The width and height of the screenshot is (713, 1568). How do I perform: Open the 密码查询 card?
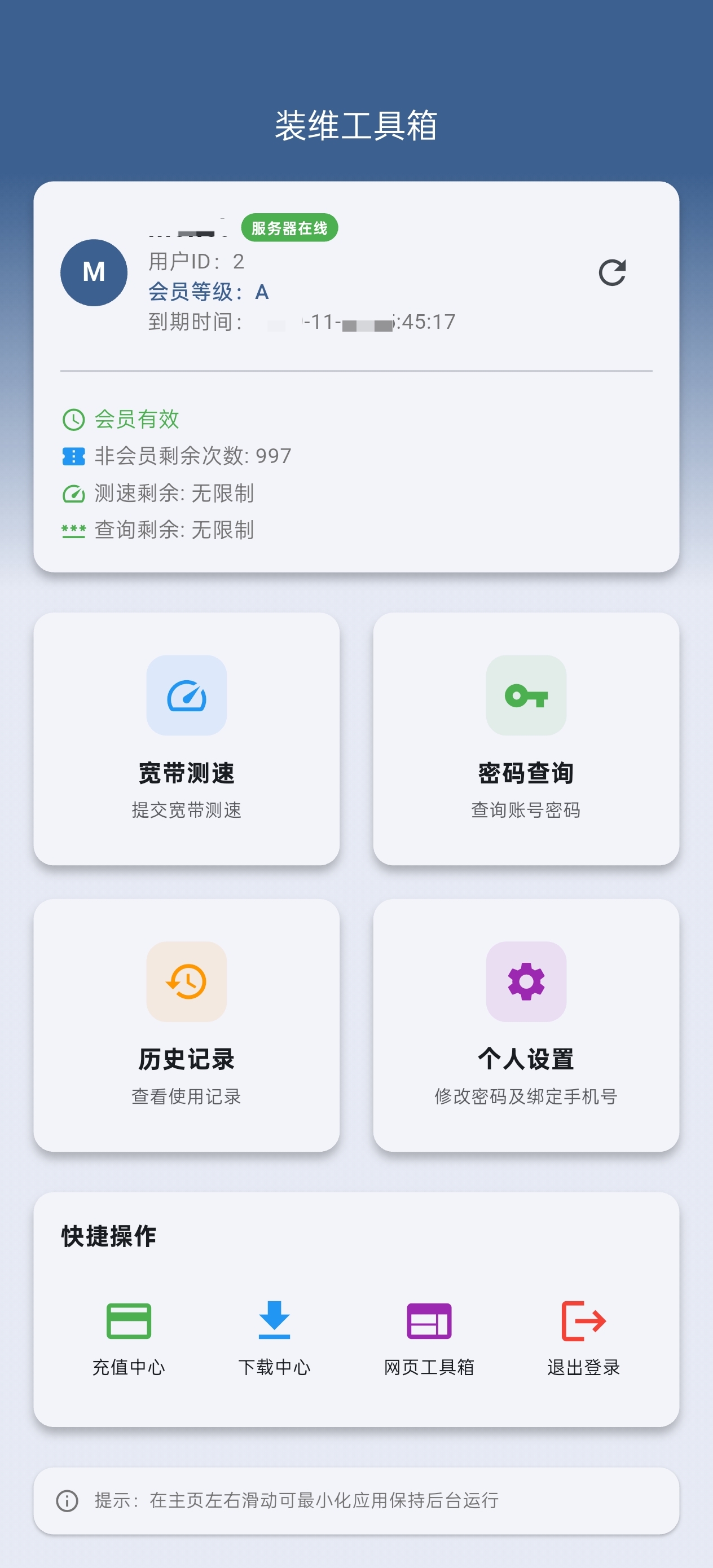pos(526,739)
